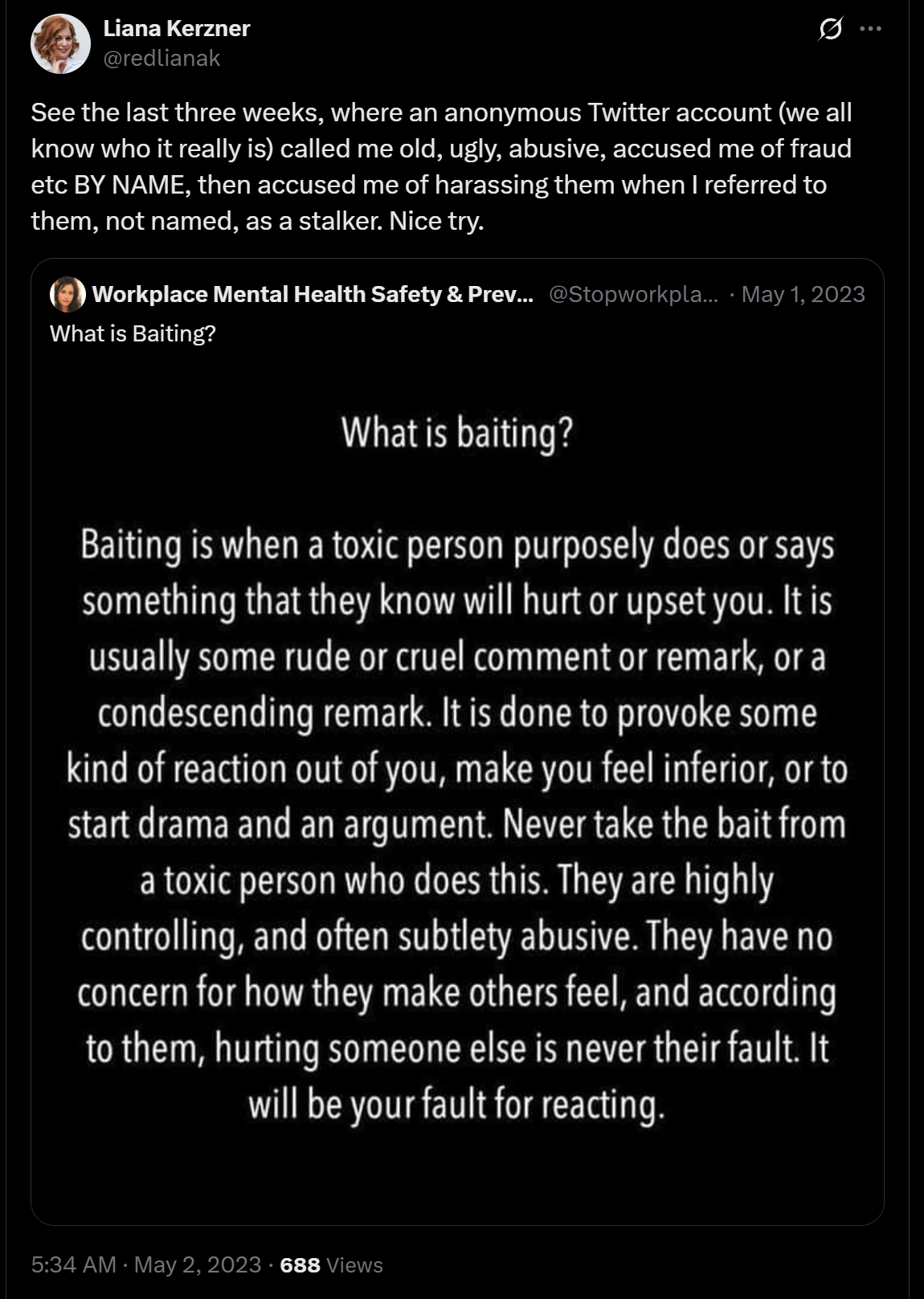The width and height of the screenshot is (924, 1299).
Task: Open the 5:34 AM May 2, 2023 timestamp
Action: tap(146, 1264)
